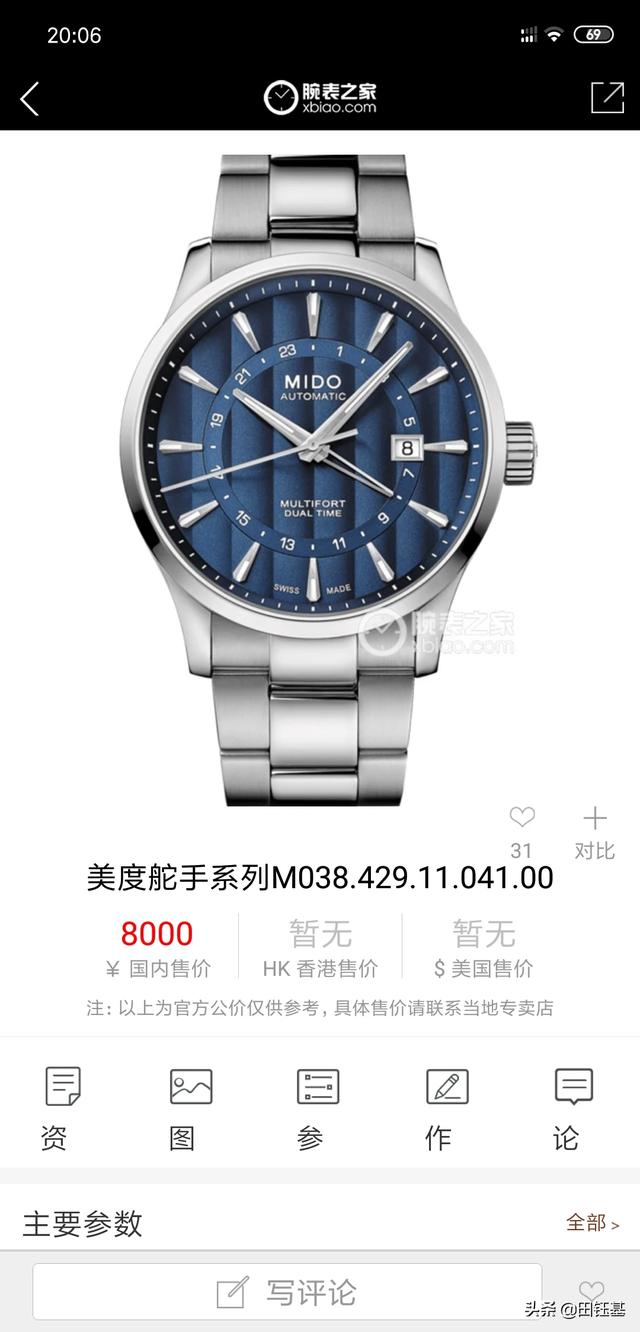Like the Mido Multifort watch

point(521,819)
